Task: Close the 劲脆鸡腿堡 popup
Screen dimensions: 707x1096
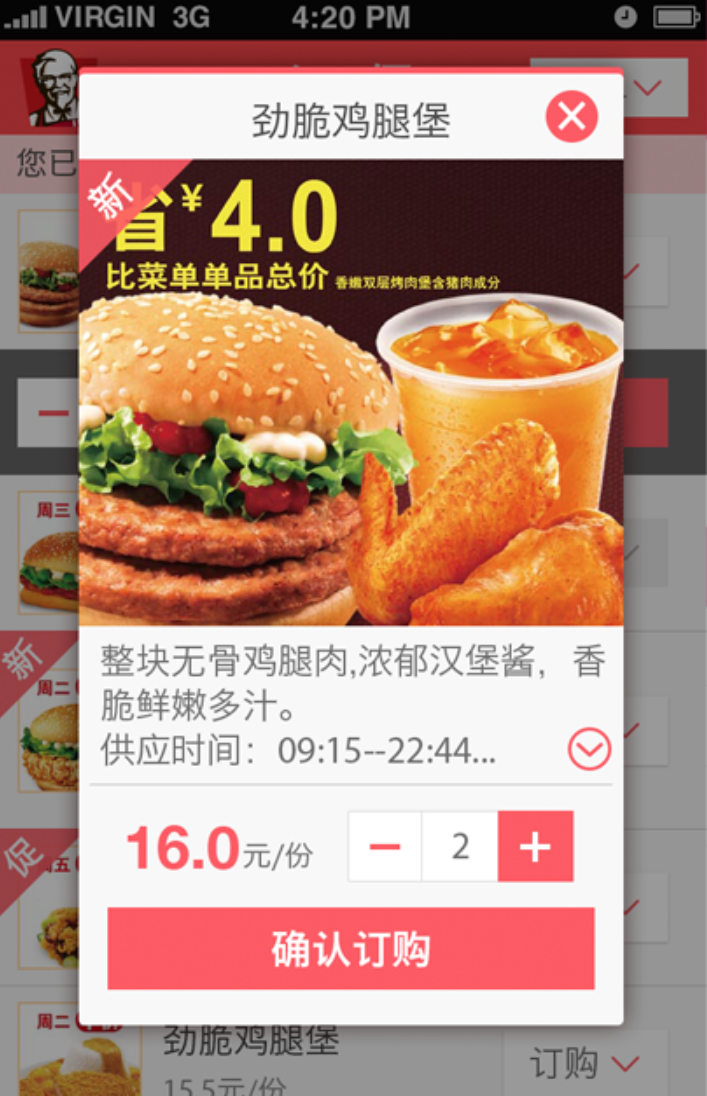Action: (x=571, y=117)
